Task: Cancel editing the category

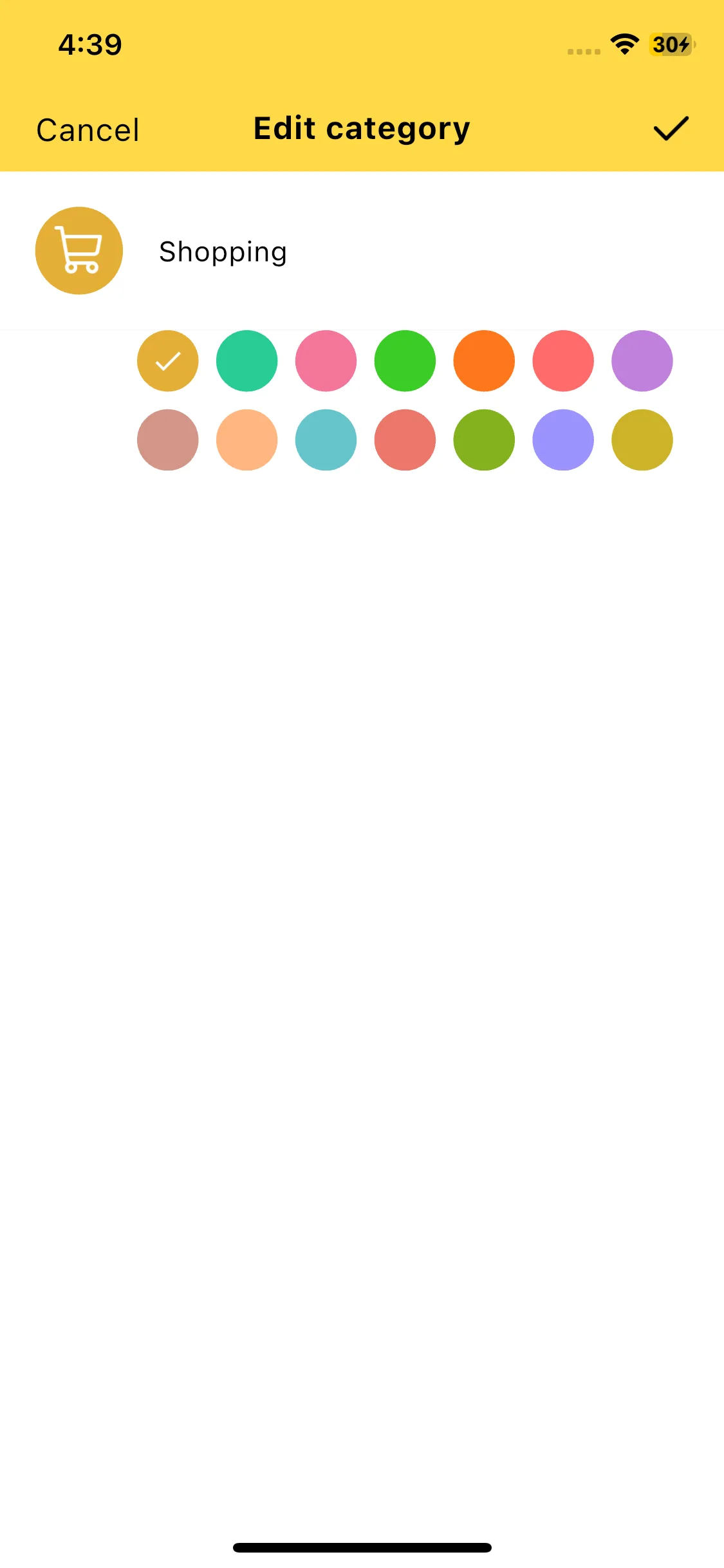Action: pos(88,130)
